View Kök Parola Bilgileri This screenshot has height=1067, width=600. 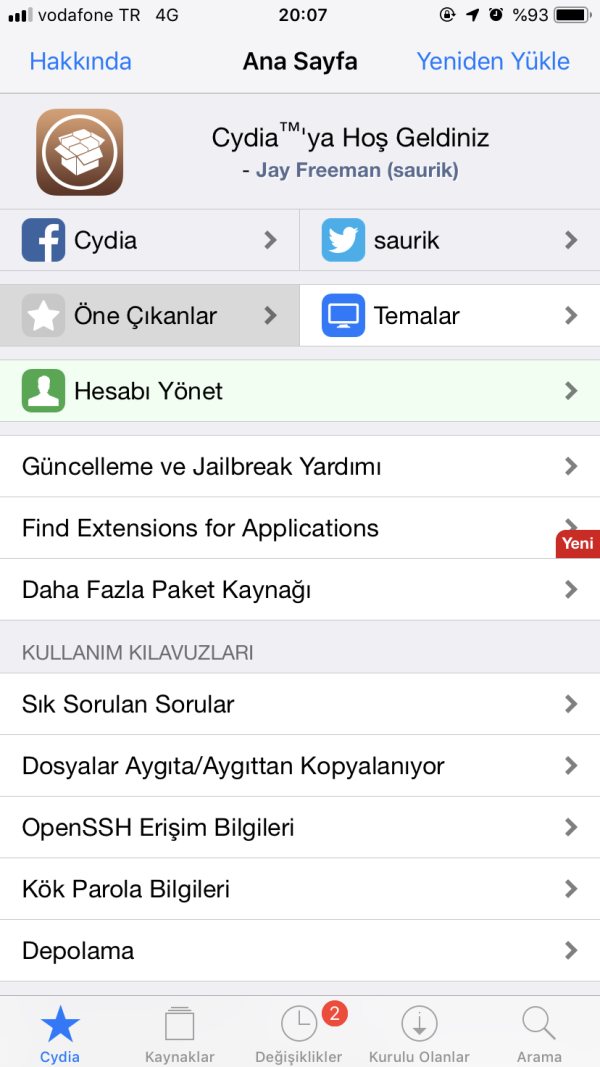300,889
